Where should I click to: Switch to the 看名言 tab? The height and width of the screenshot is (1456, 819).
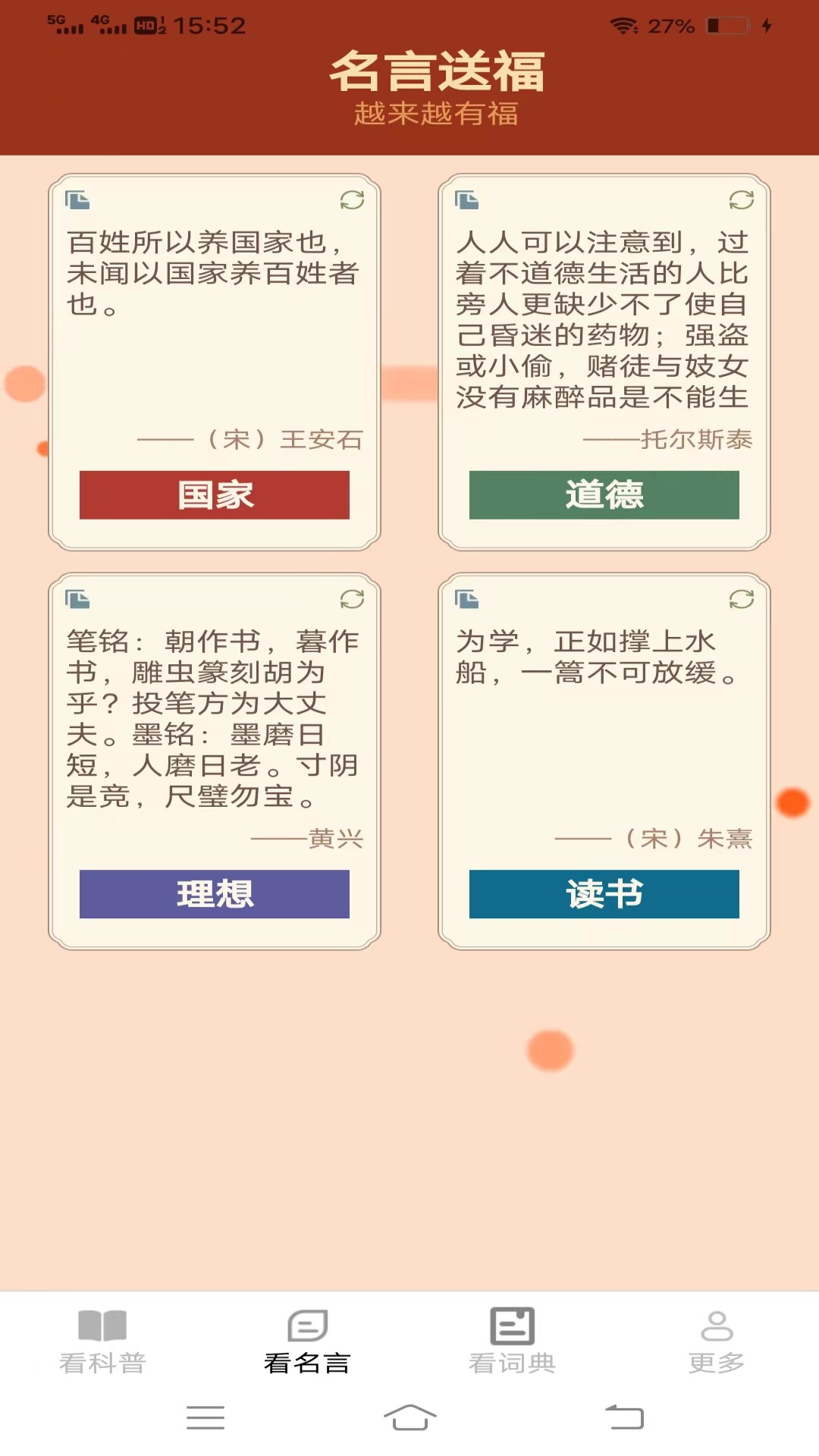307,1342
